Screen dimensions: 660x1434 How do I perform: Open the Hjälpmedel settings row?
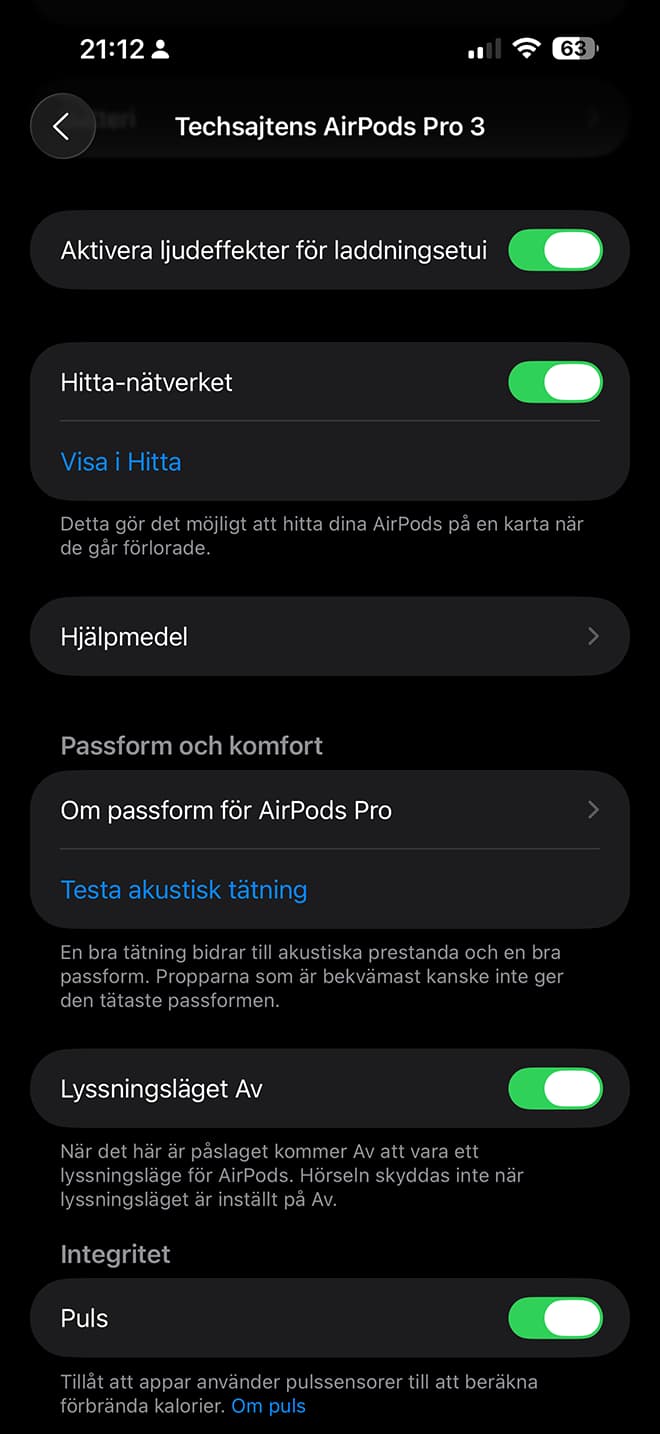330,637
